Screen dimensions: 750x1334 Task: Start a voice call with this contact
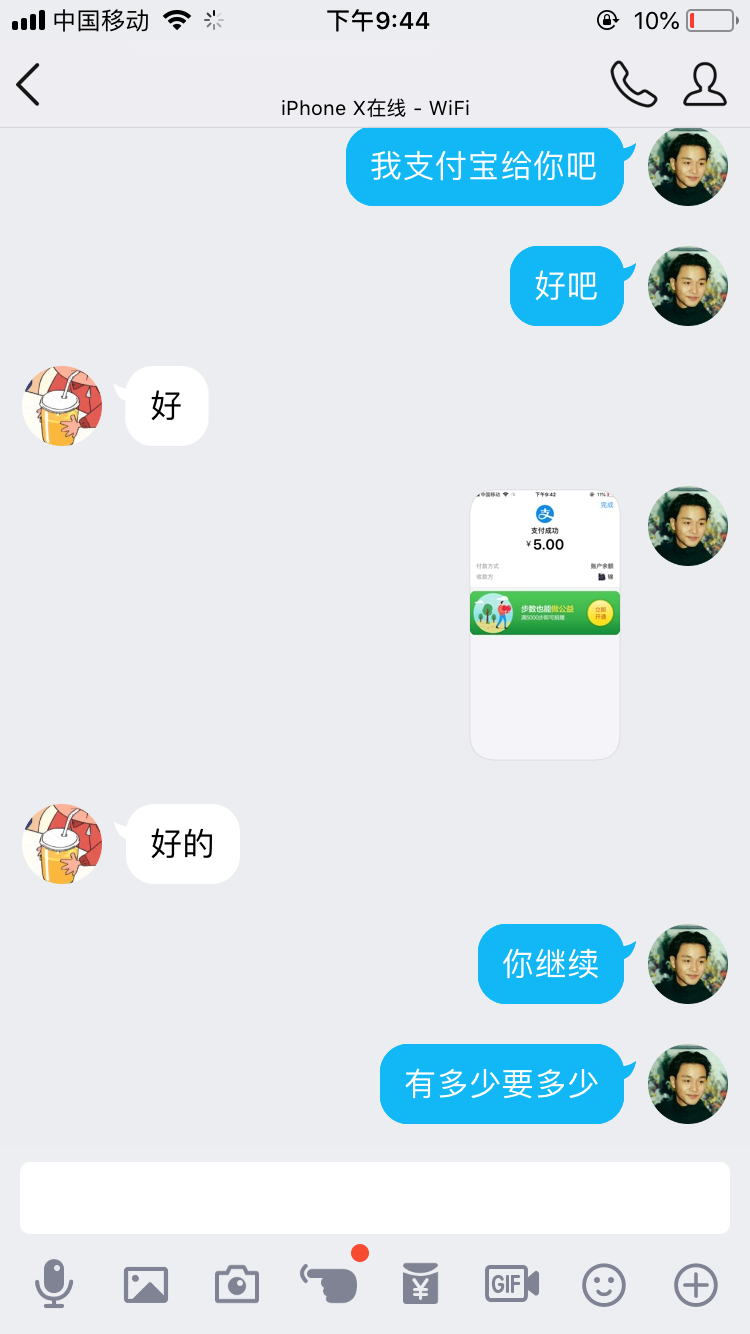tap(634, 84)
